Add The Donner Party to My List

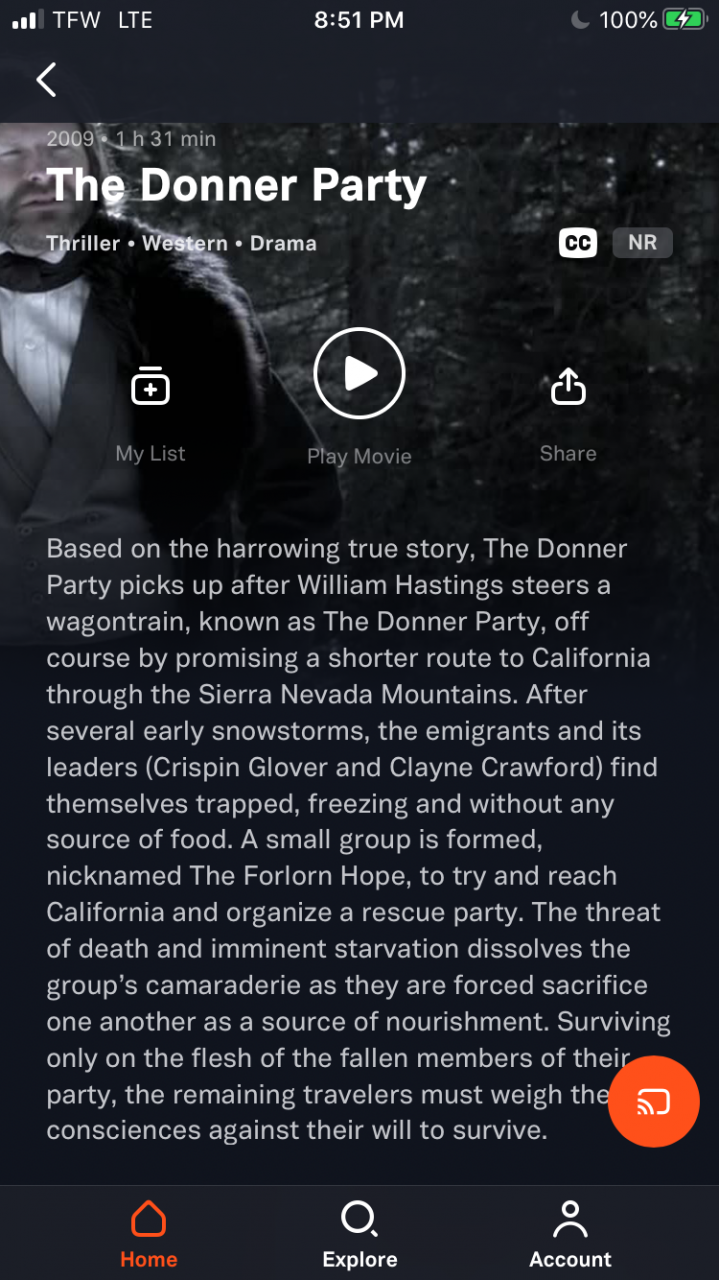pyautogui.click(x=150, y=388)
